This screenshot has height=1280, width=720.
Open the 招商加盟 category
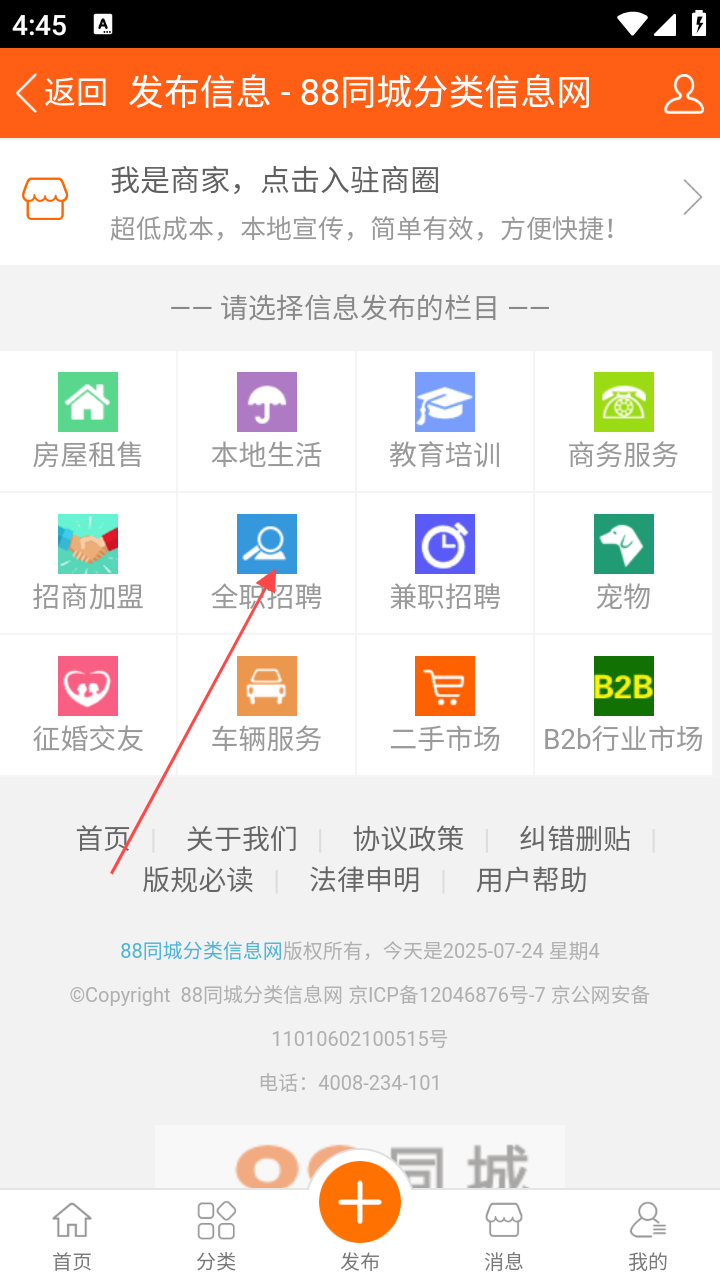[x=88, y=563]
